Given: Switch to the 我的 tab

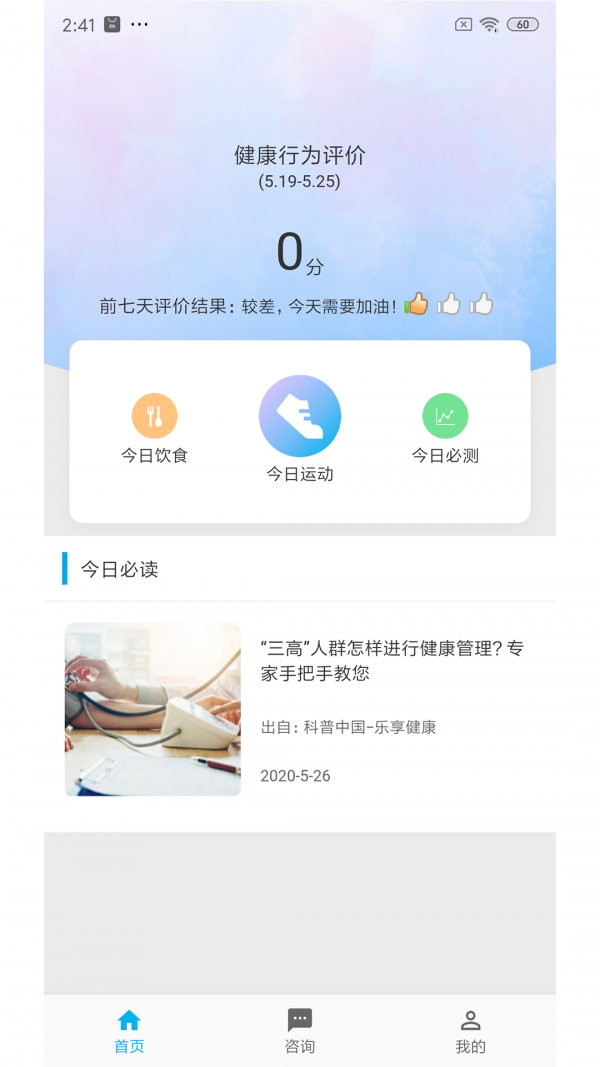Looking at the screenshot, I should (x=470, y=1031).
